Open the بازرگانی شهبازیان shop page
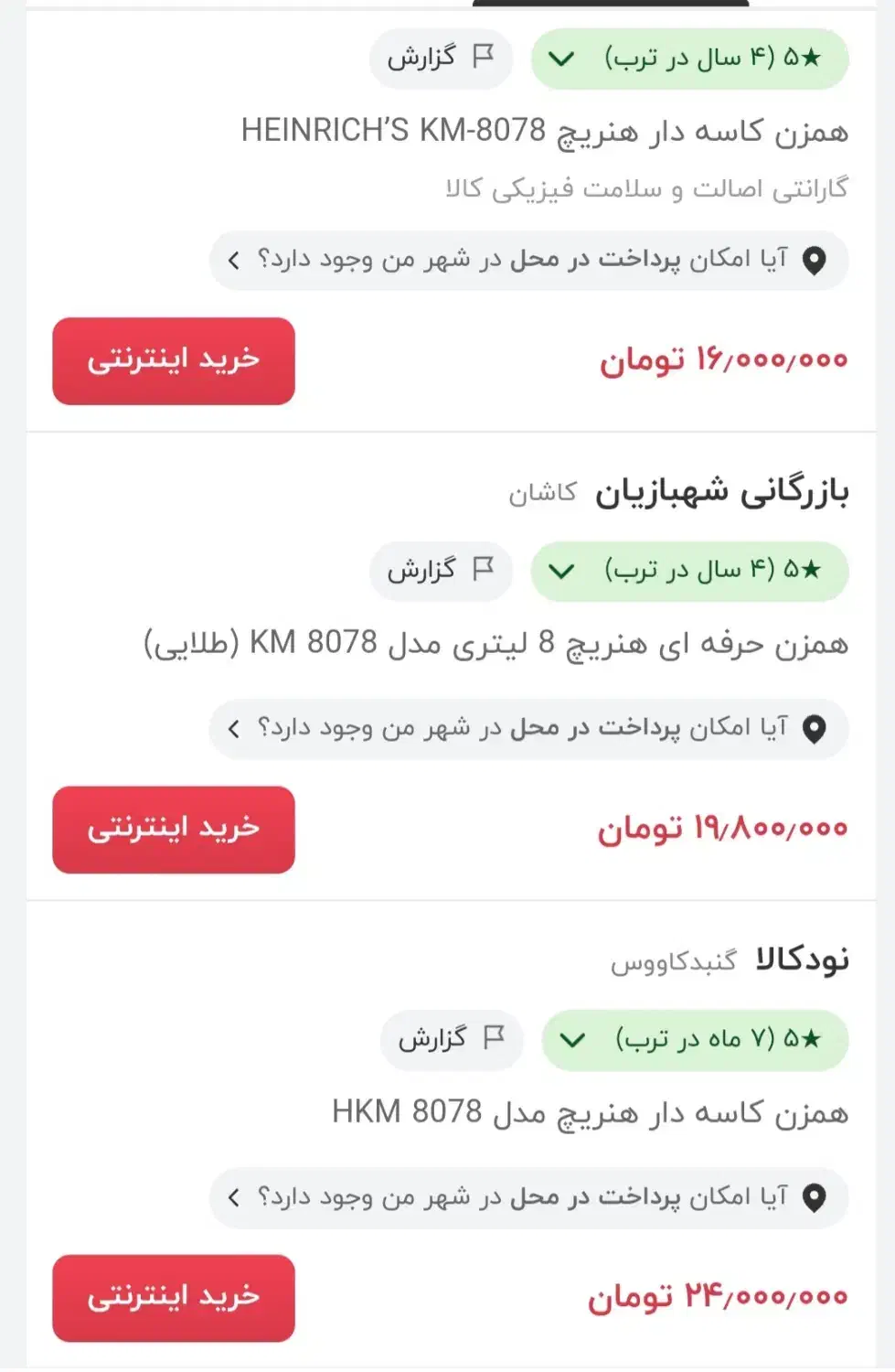Viewport: 895px width, 1372px height. click(x=721, y=492)
